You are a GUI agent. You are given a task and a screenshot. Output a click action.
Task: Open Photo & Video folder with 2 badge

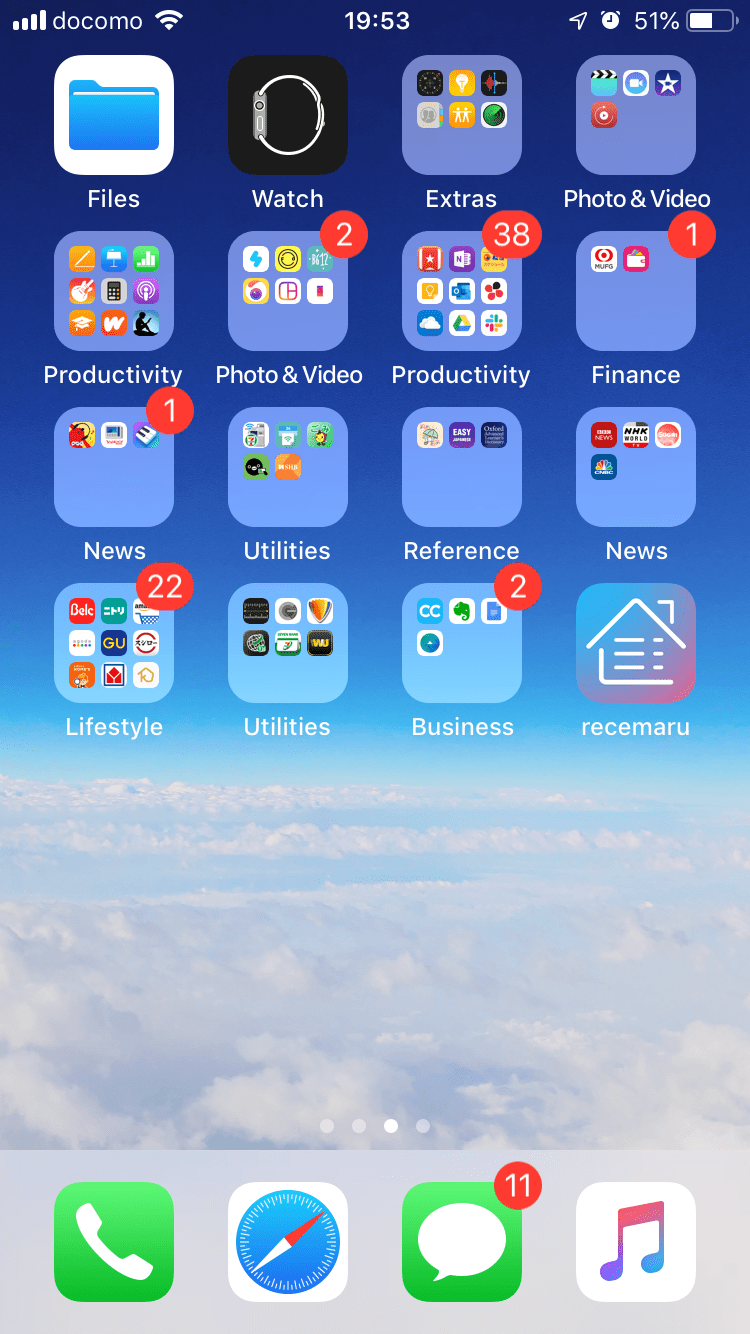[x=287, y=291]
